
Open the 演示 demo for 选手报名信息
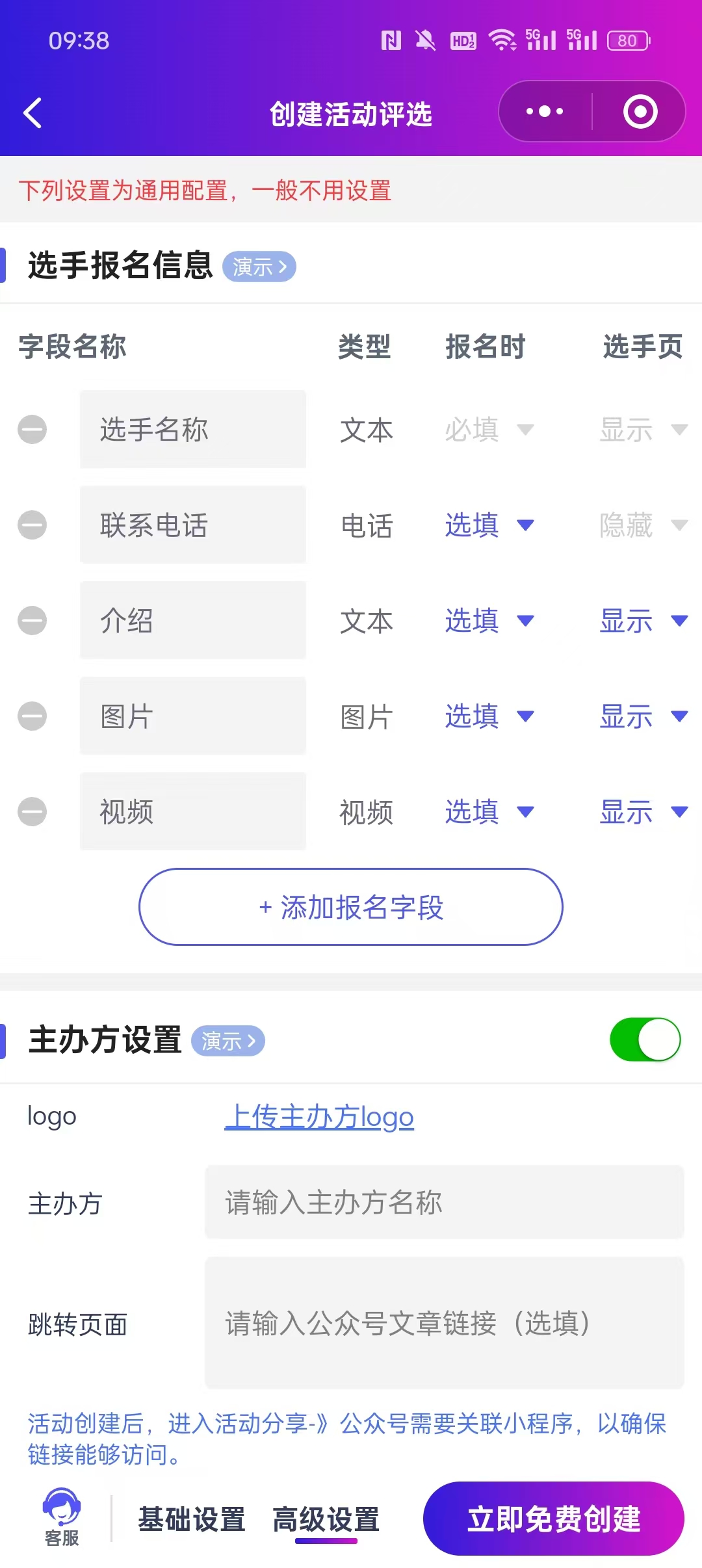click(259, 267)
